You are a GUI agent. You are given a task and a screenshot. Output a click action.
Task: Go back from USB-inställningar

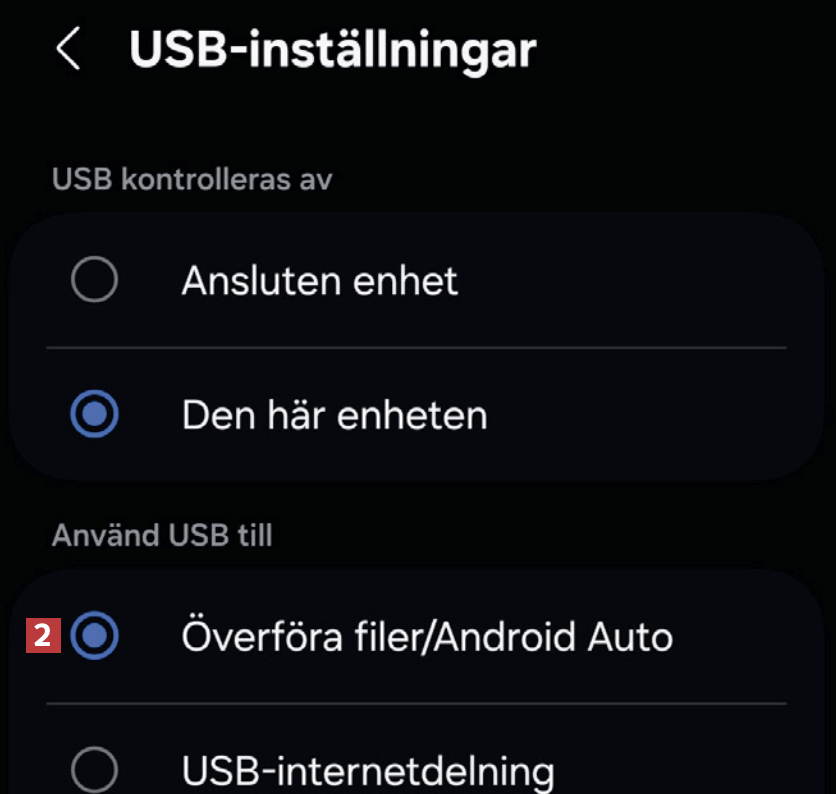pyautogui.click(x=68, y=50)
